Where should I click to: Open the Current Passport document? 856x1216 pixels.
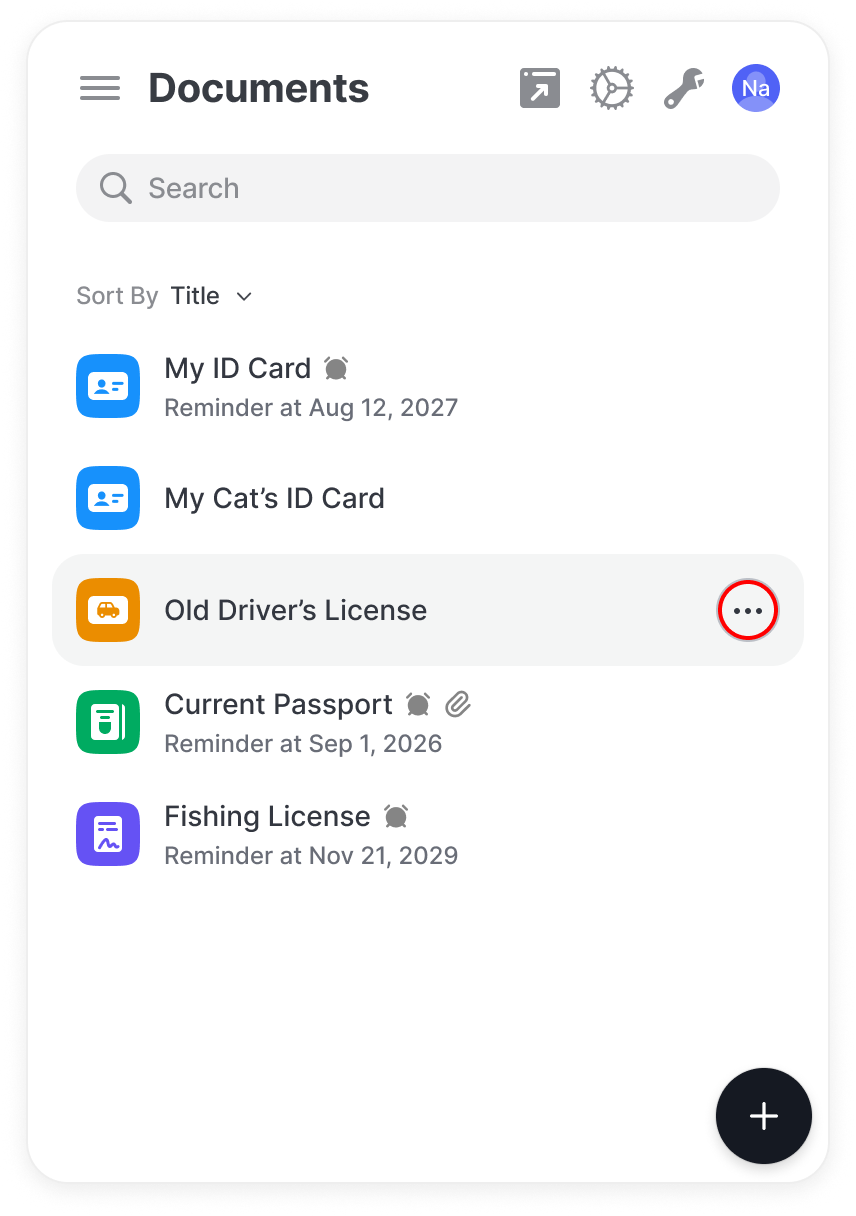pos(278,722)
